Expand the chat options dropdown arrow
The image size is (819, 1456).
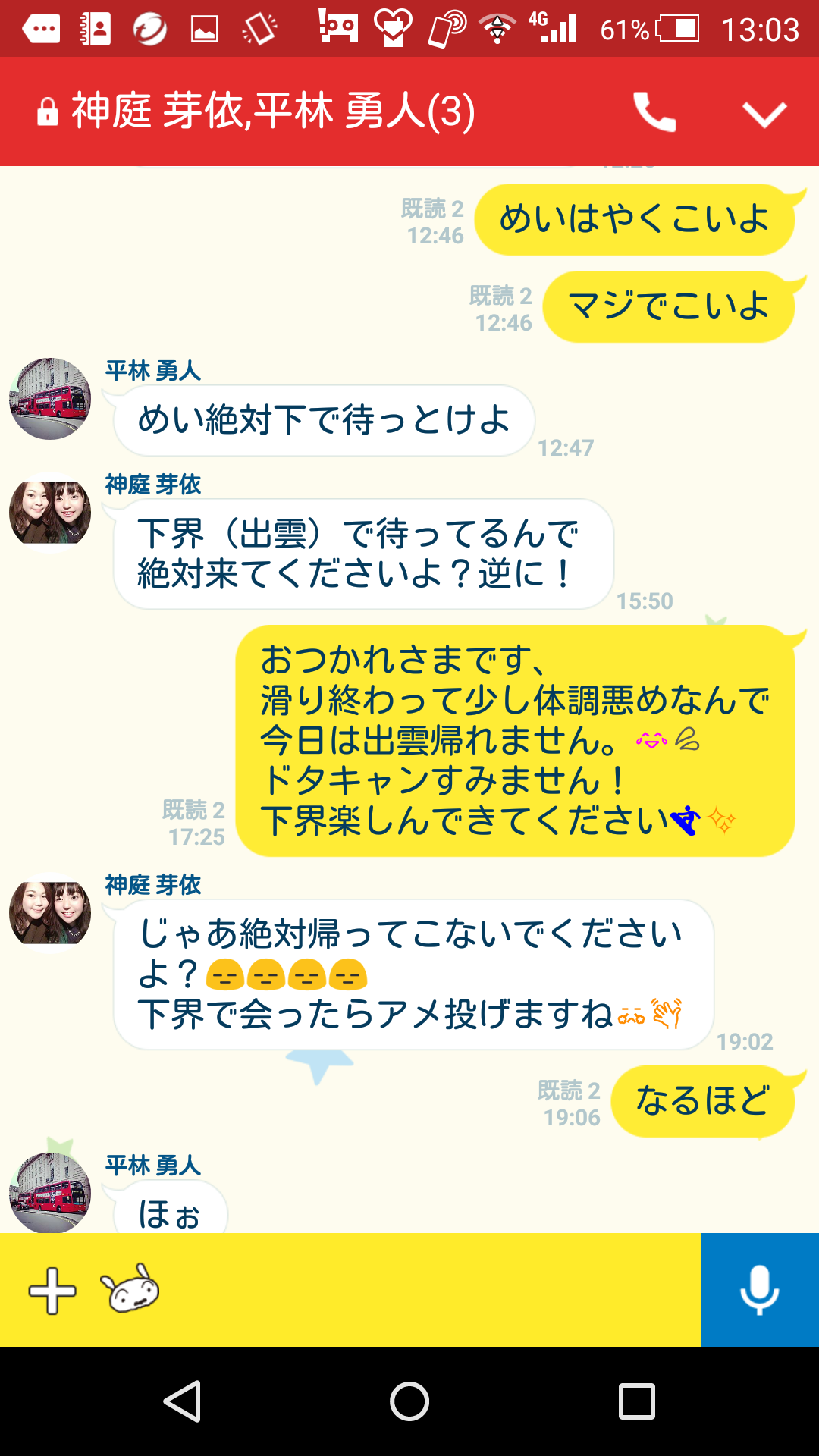764,114
